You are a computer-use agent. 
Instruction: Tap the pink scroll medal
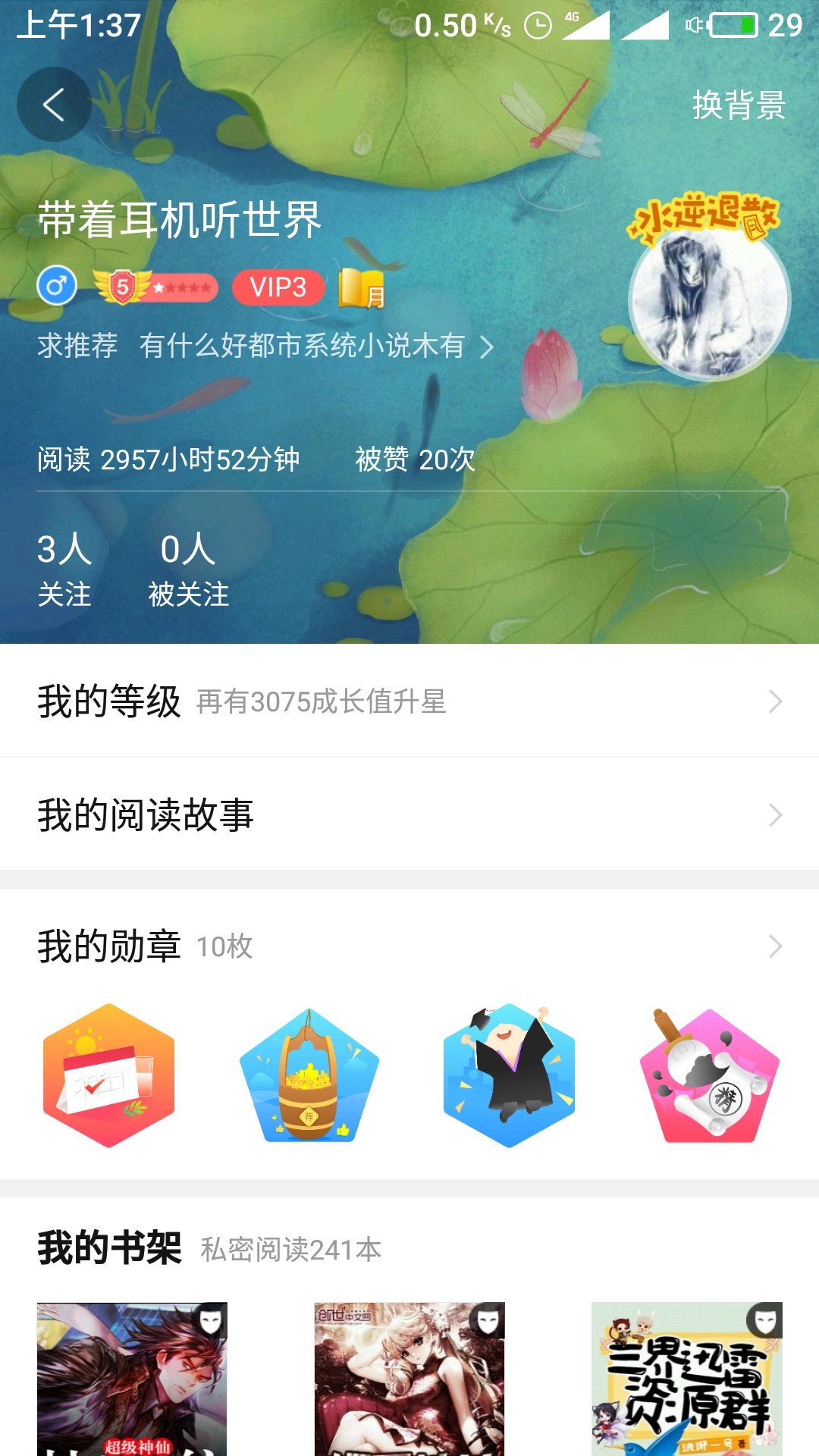(x=709, y=1075)
